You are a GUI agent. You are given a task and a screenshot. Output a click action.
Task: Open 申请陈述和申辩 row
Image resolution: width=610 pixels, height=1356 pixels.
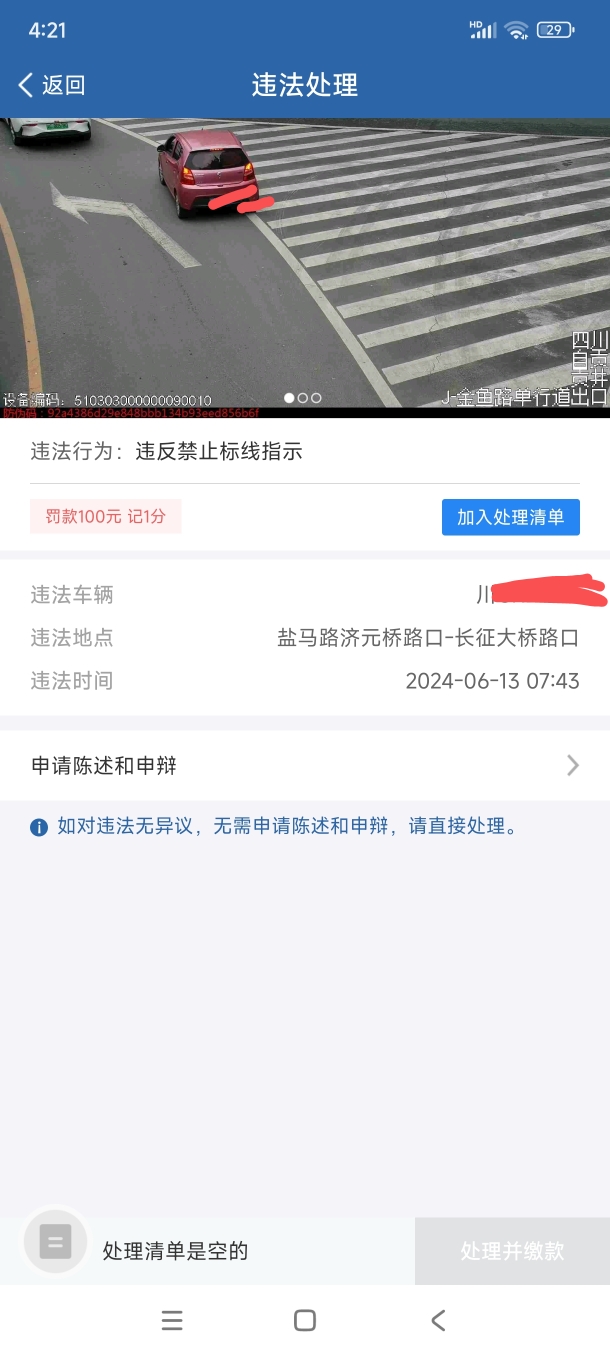(x=305, y=766)
